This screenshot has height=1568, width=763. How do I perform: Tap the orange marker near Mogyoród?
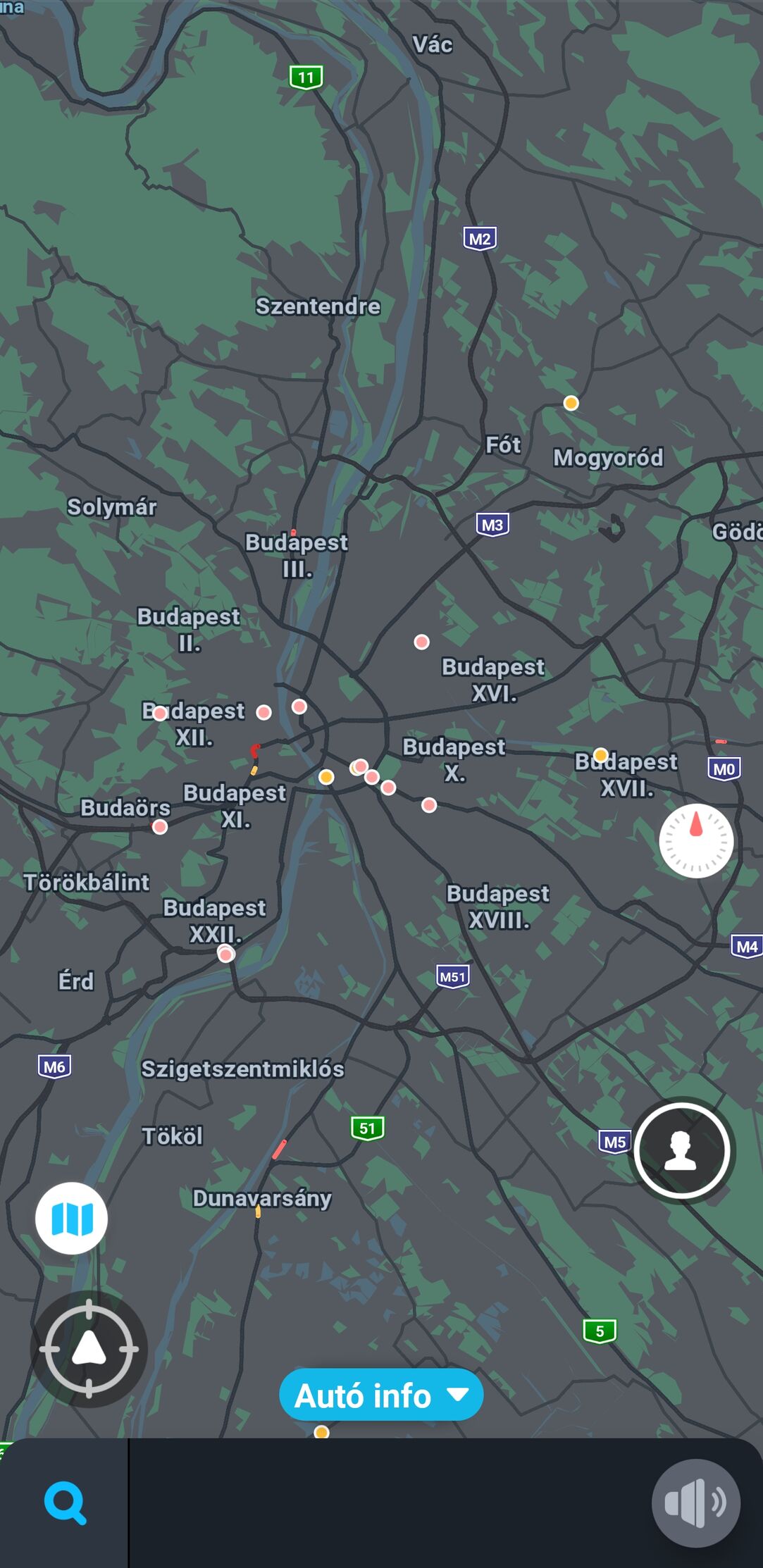pos(571,403)
